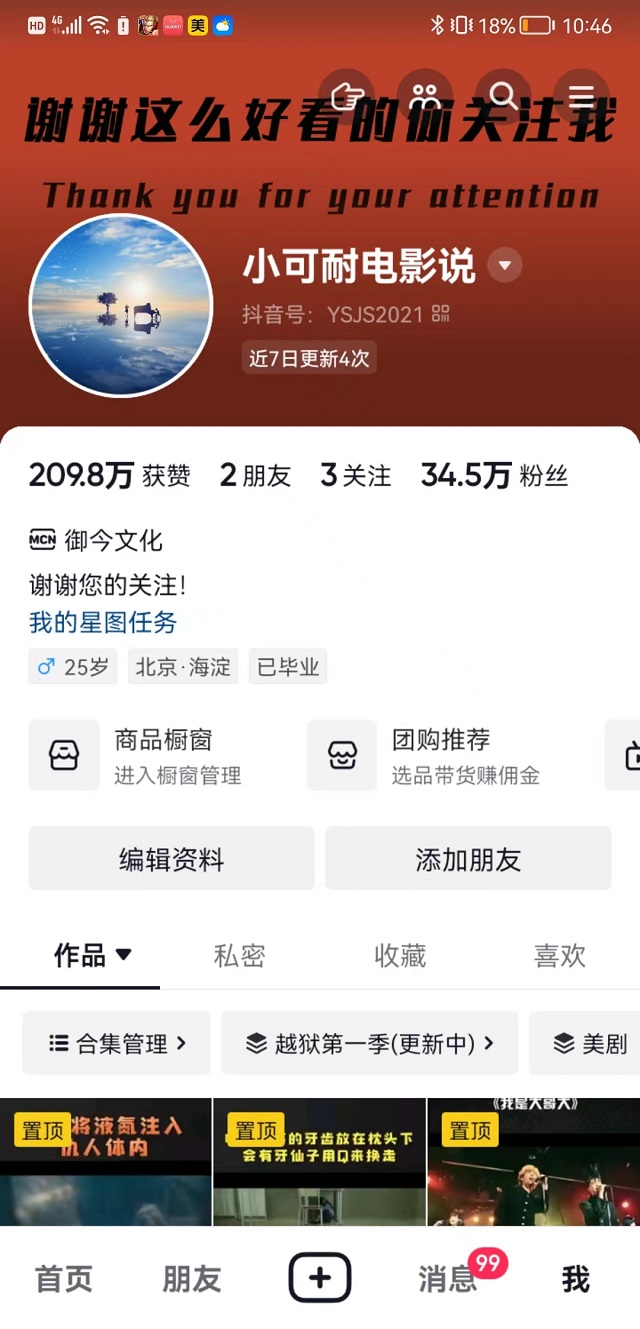The image size is (640, 1329).
Task: Switch to the 喜欢 liked tab
Action: pos(559,956)
